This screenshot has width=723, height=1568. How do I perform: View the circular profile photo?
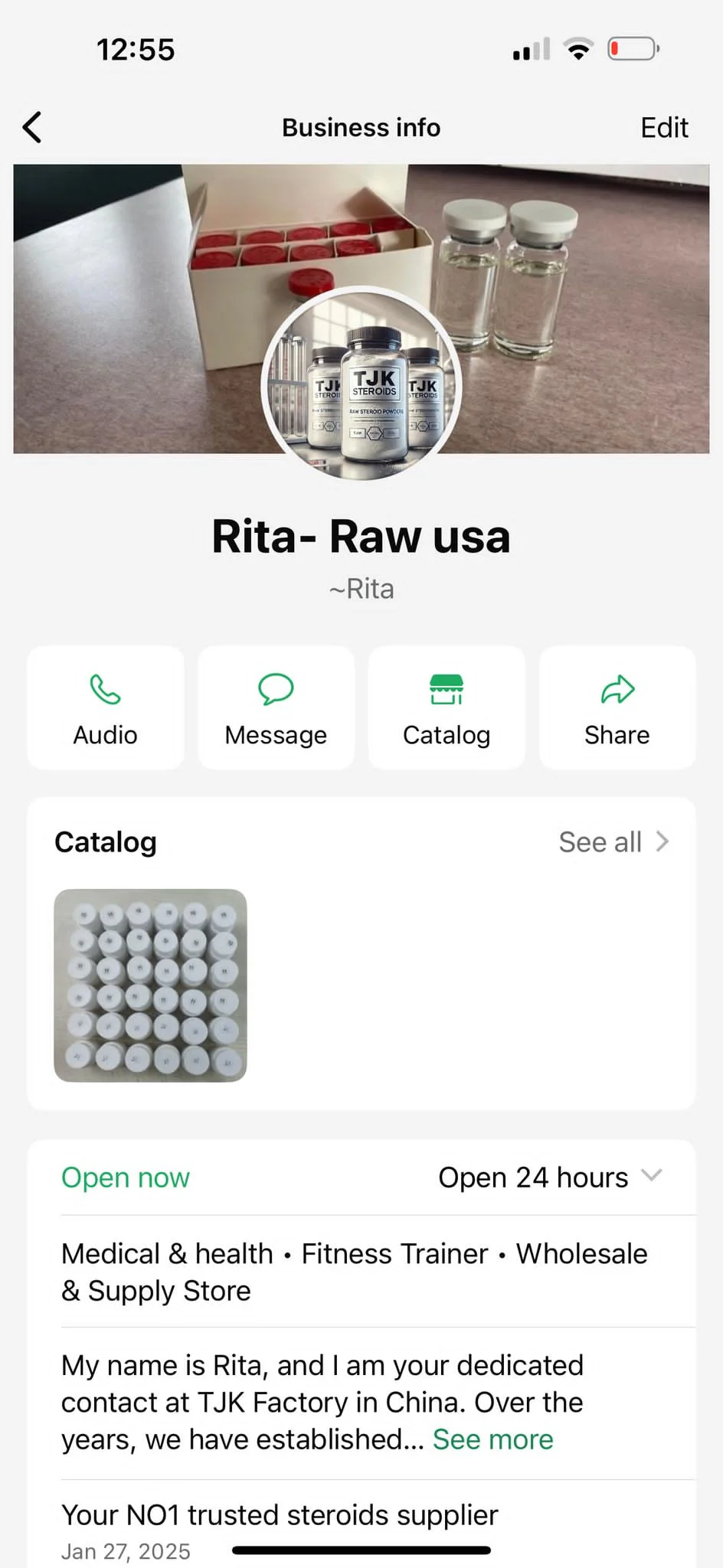point(361,386)
